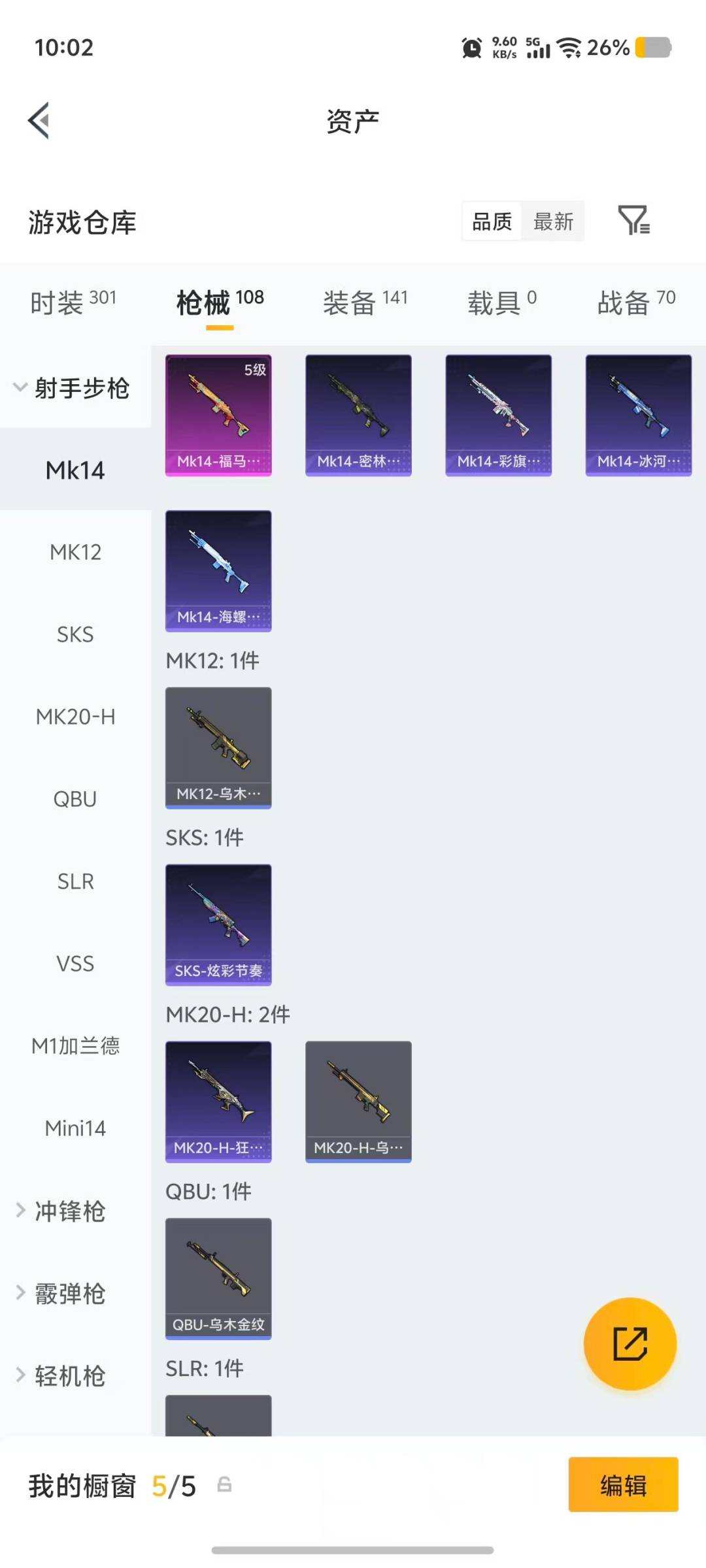Open the filter icon beside the sort toggle

click(x=633, y=220)
